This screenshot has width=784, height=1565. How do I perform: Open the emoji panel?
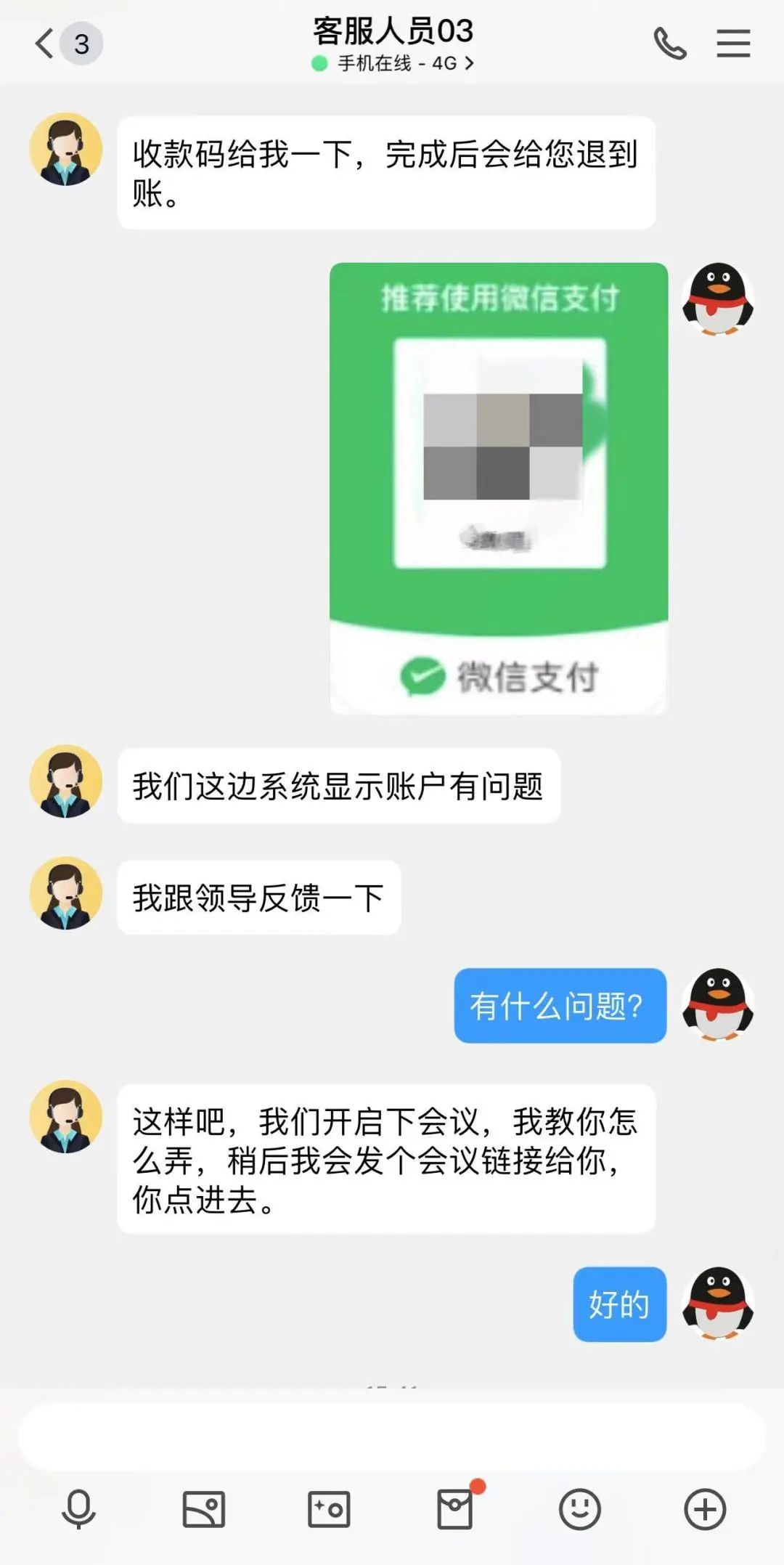point(579,1510)
